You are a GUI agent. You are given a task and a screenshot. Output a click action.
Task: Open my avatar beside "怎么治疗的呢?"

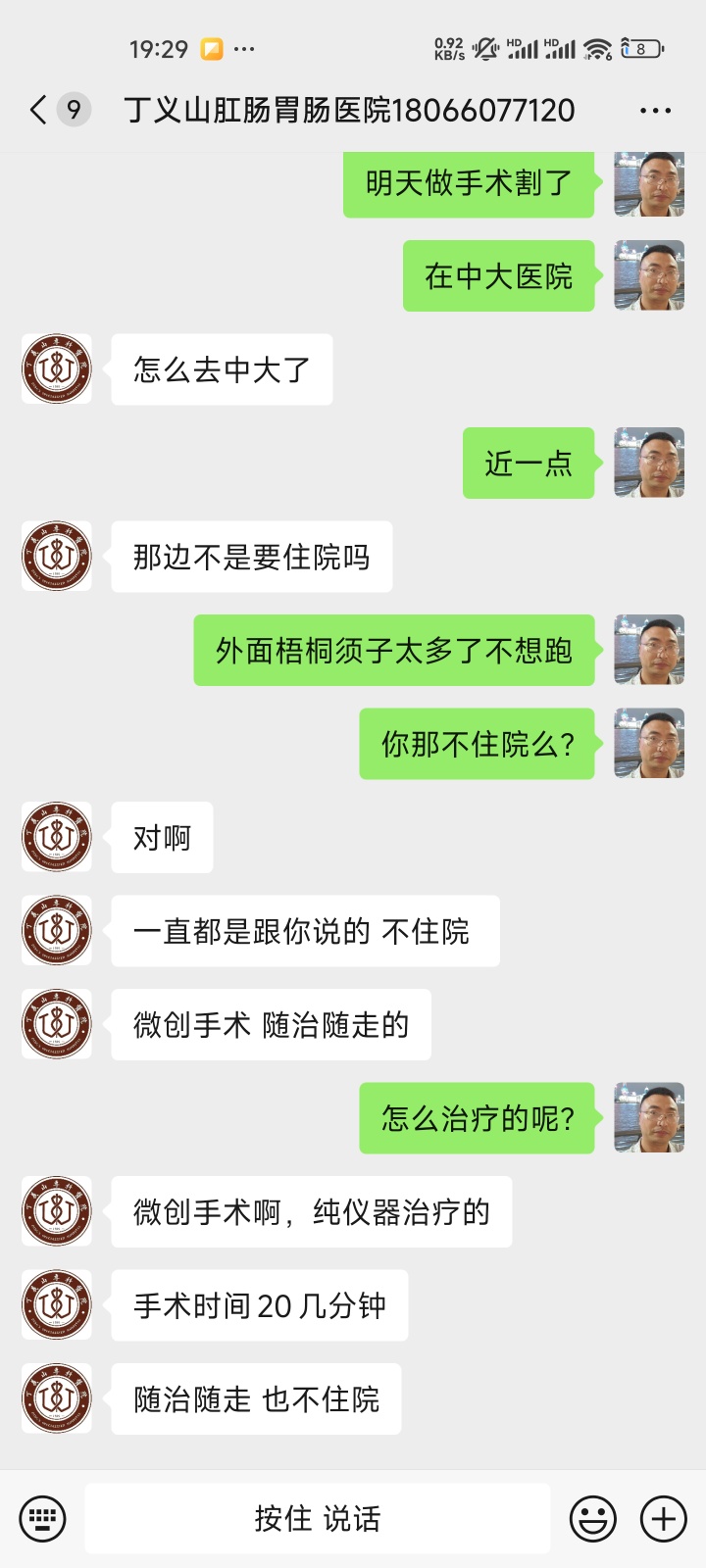pos(649,1117)
